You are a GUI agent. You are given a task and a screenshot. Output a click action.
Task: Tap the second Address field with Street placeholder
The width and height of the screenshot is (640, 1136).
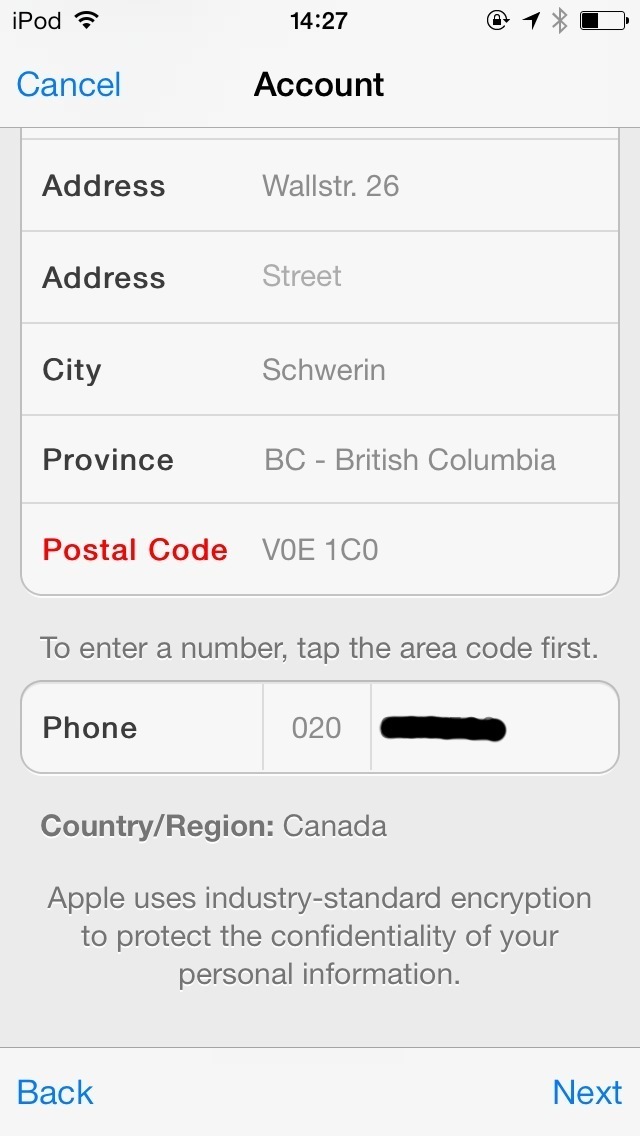click(x=430, y=277)
